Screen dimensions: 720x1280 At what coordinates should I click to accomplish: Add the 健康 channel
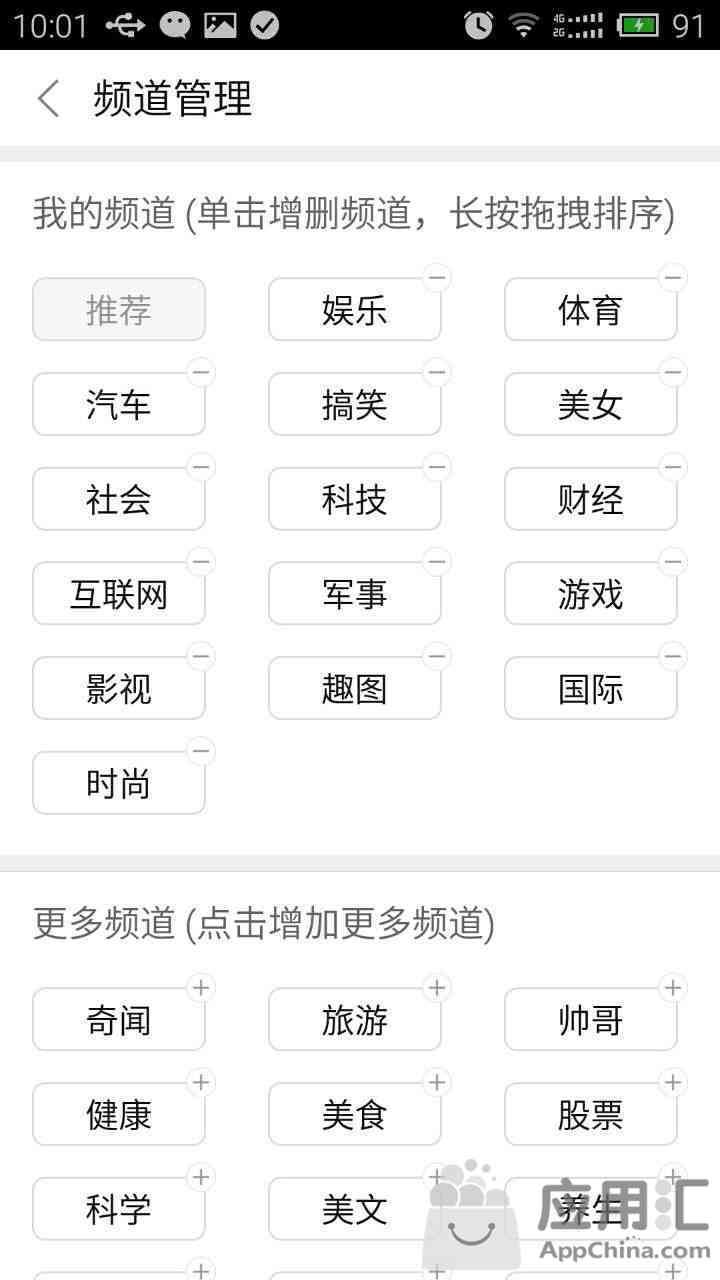(x=201, y=1082)
